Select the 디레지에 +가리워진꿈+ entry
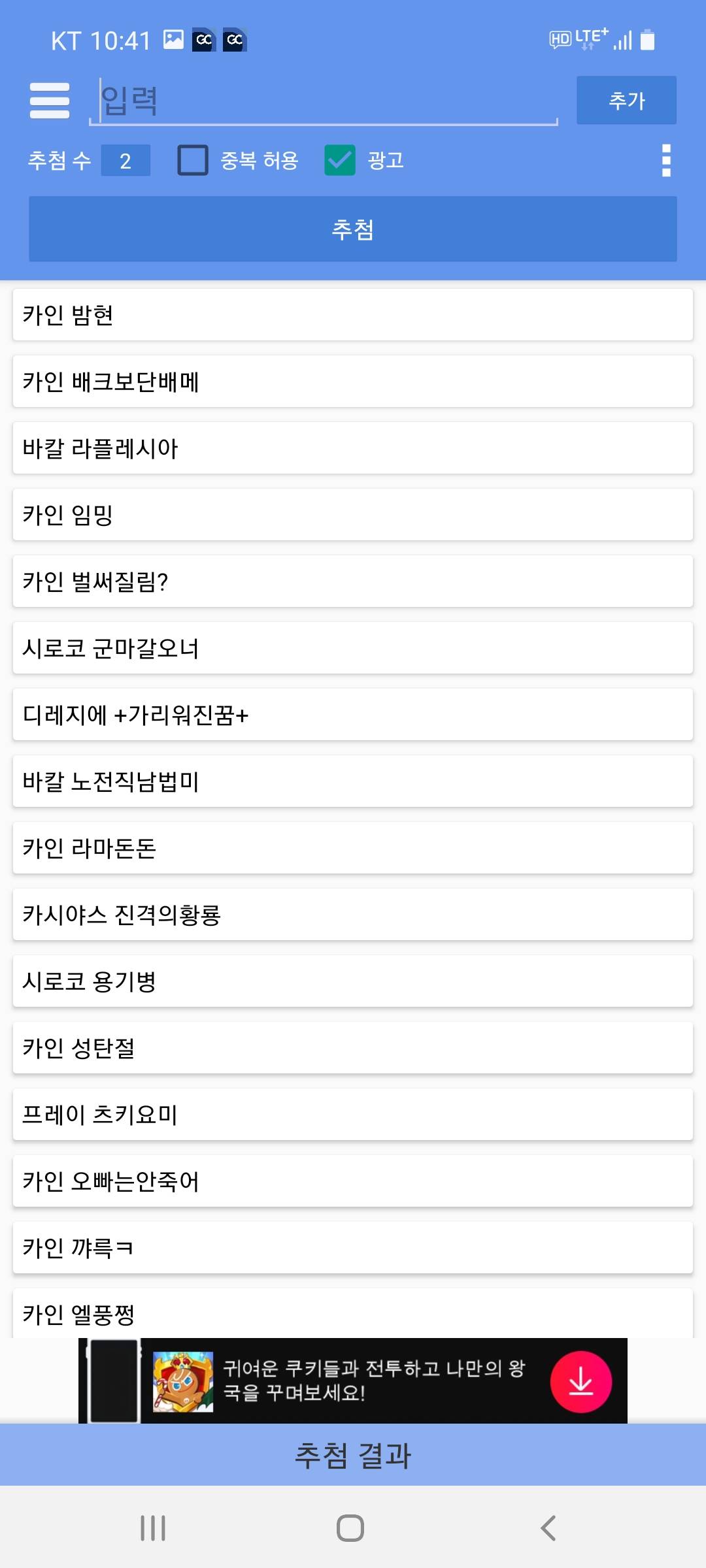 [x=353, y=715]
